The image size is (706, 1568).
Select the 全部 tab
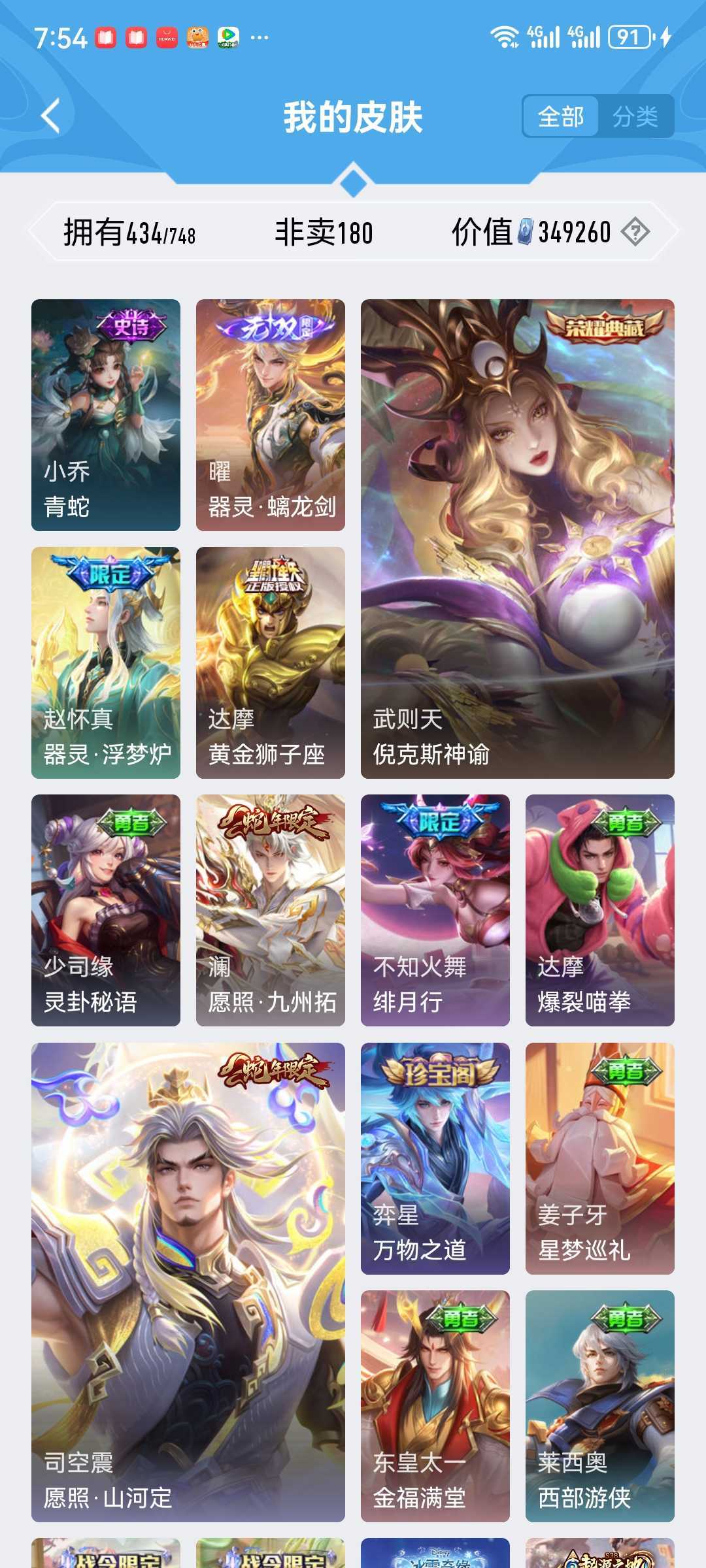click(561, 117)
